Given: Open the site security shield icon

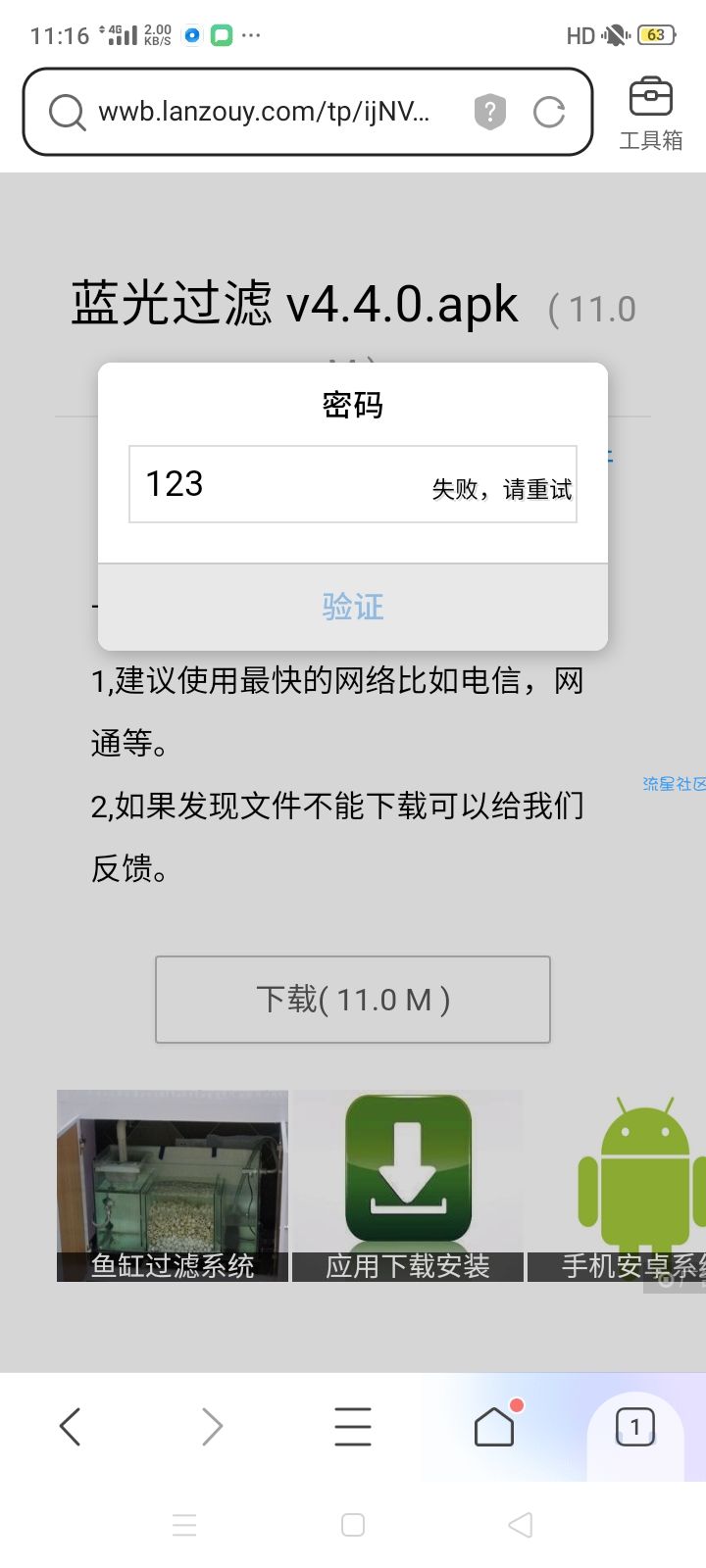Looking at the screenshot, I should [x=489, y=112].
